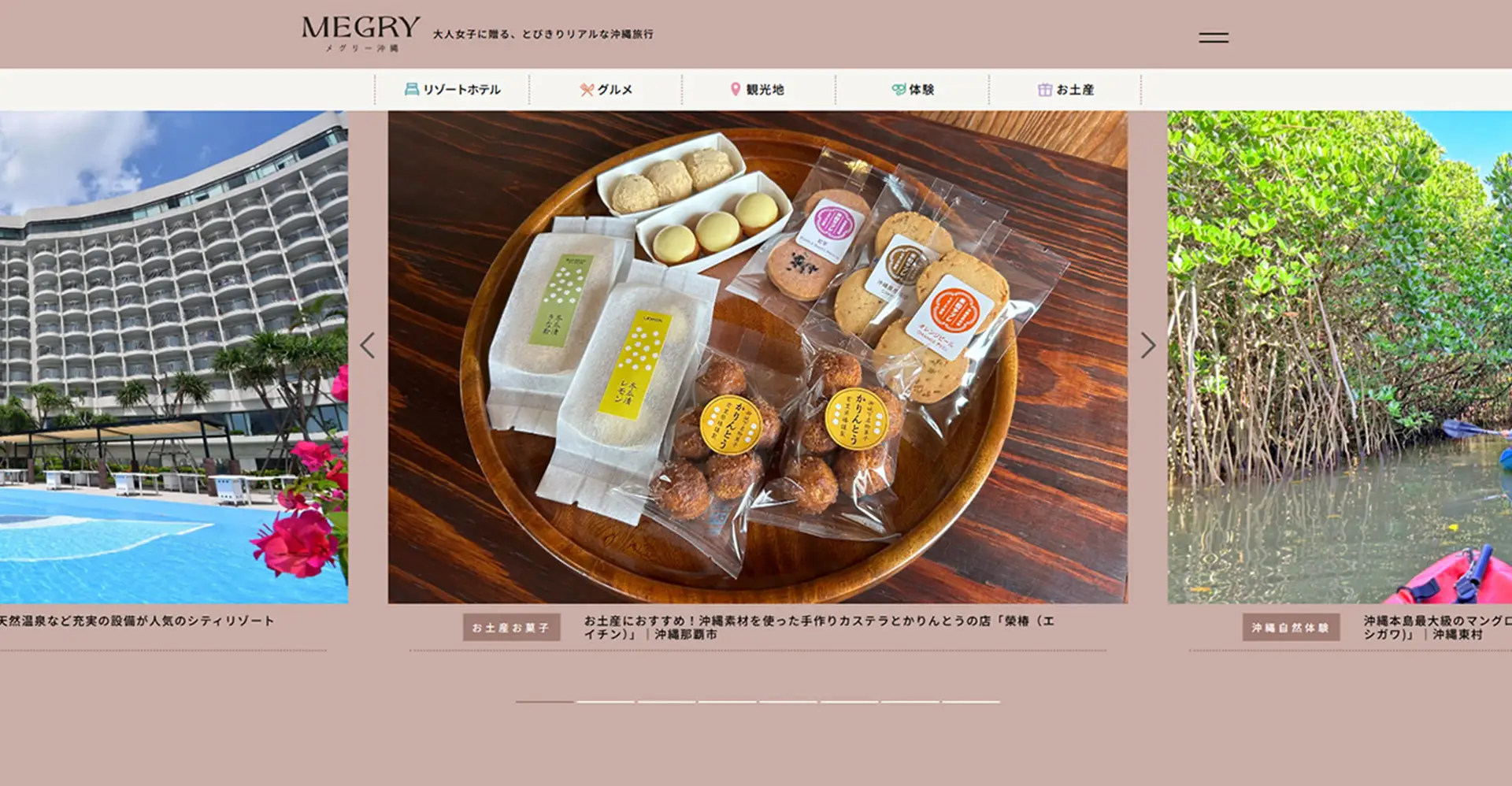Image resolution: width=1512 pixels, height=786 pixels.
Task: Open the city resort hotel slide
Action: coord(173,357)
